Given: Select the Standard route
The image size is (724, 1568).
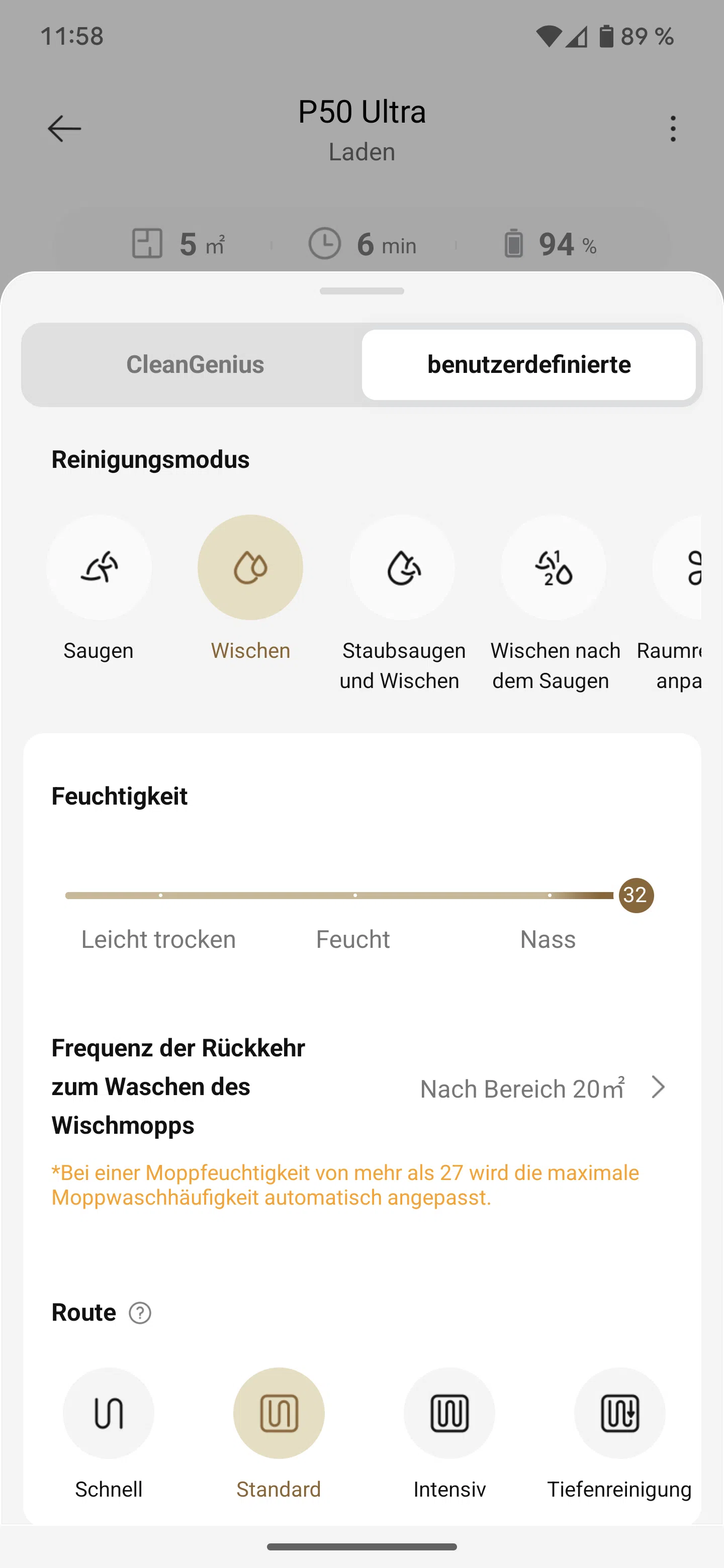Looking at the screenshot, I should pyautogui.click(x=279, y=1413).
